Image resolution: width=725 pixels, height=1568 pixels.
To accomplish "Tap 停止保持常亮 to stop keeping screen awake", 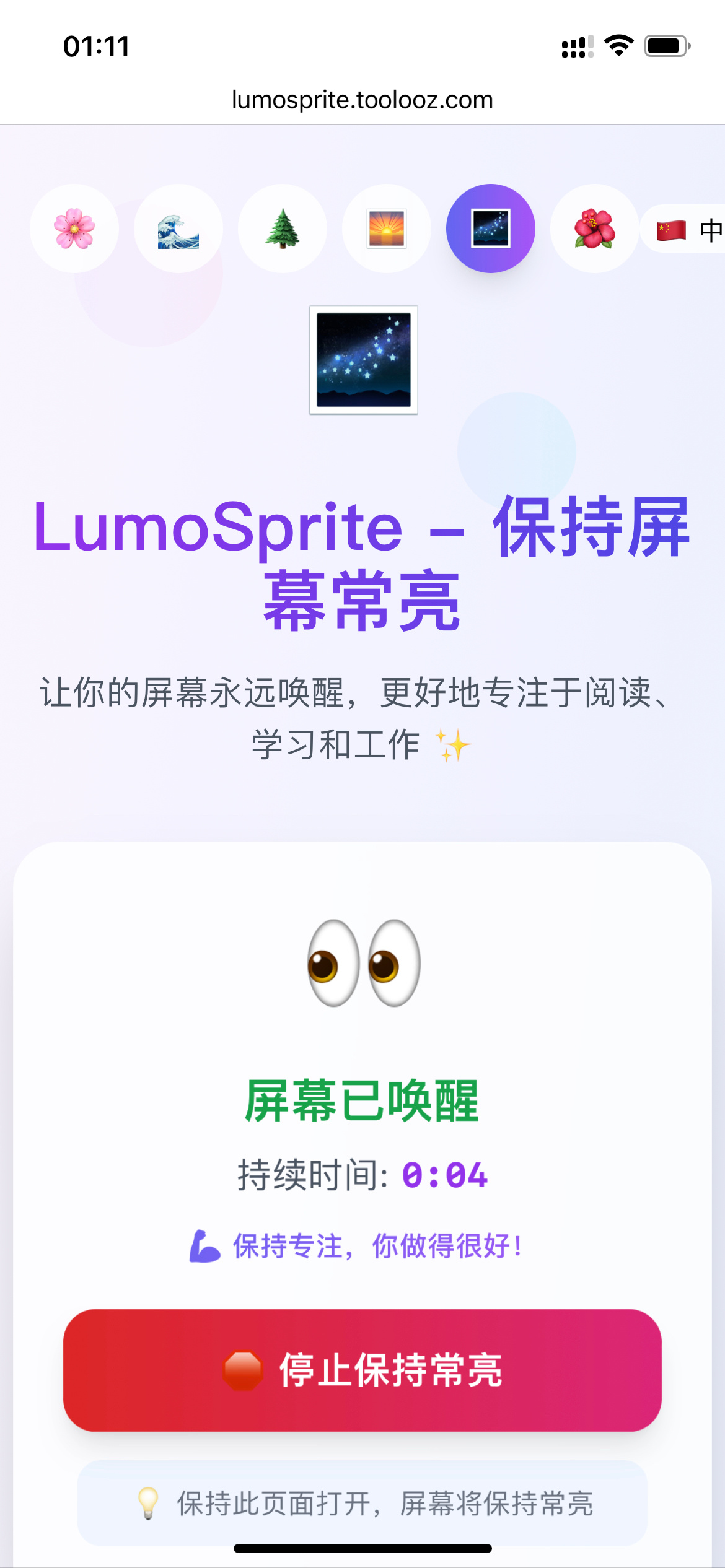I will tap(362, 1370).
